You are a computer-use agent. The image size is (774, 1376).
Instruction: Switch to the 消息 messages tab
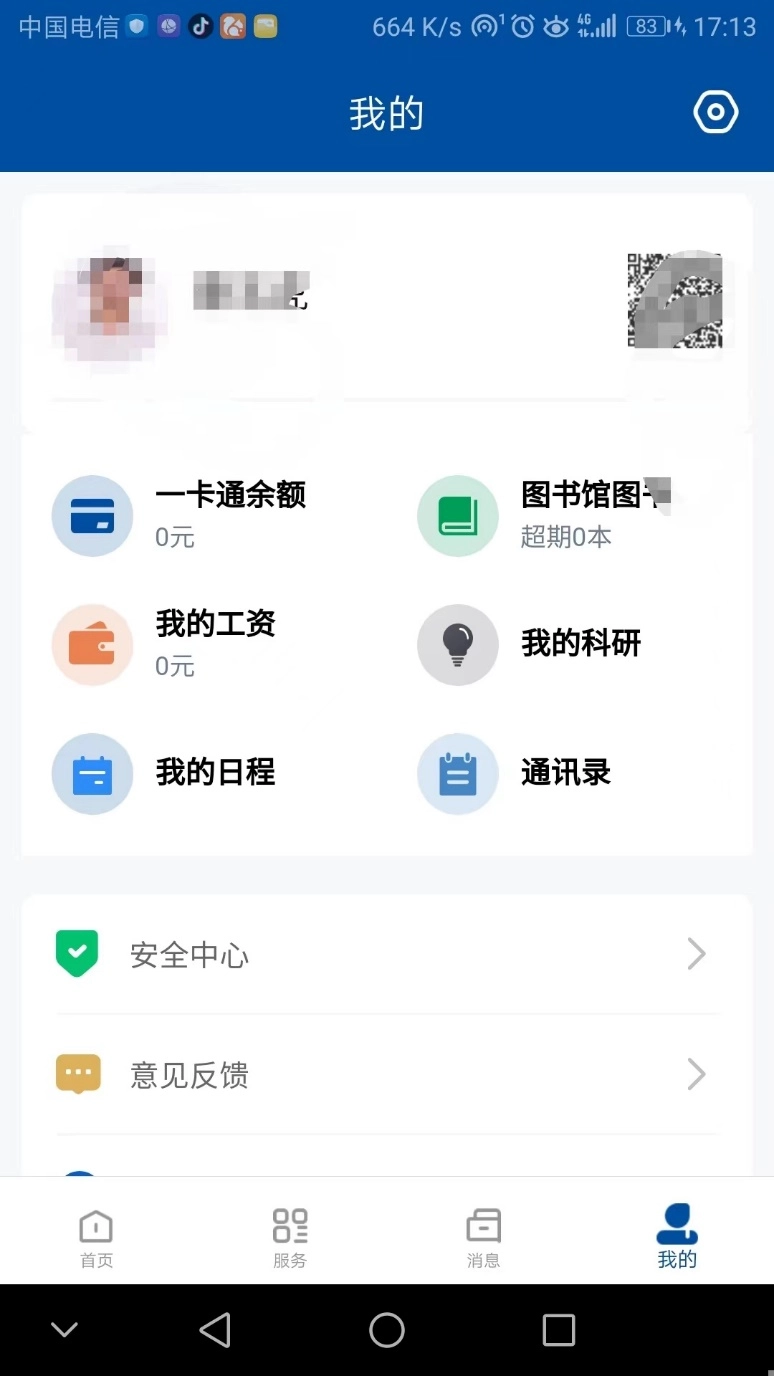point(483,1237)
